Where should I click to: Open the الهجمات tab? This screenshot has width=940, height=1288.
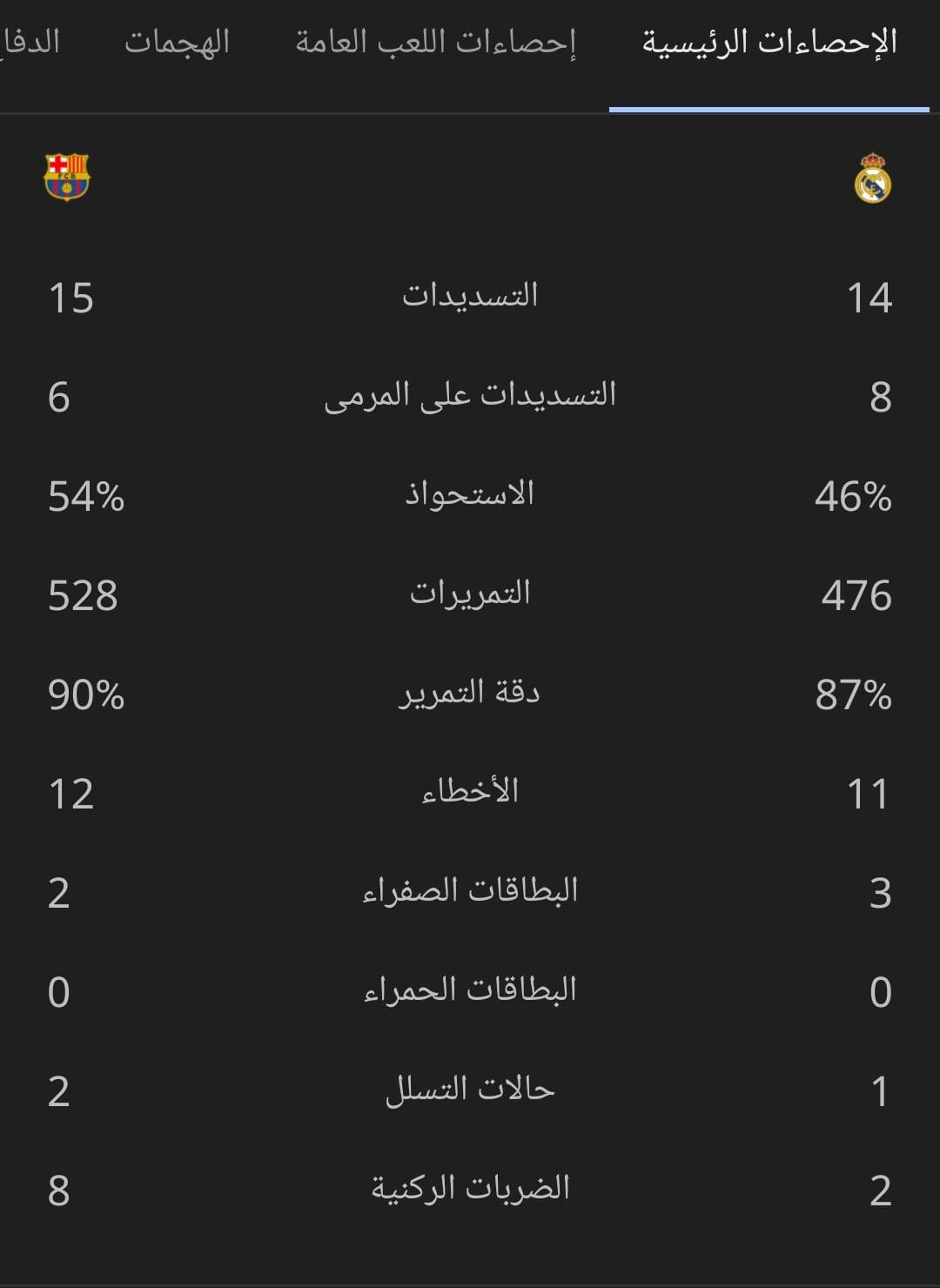click(177, 42)
